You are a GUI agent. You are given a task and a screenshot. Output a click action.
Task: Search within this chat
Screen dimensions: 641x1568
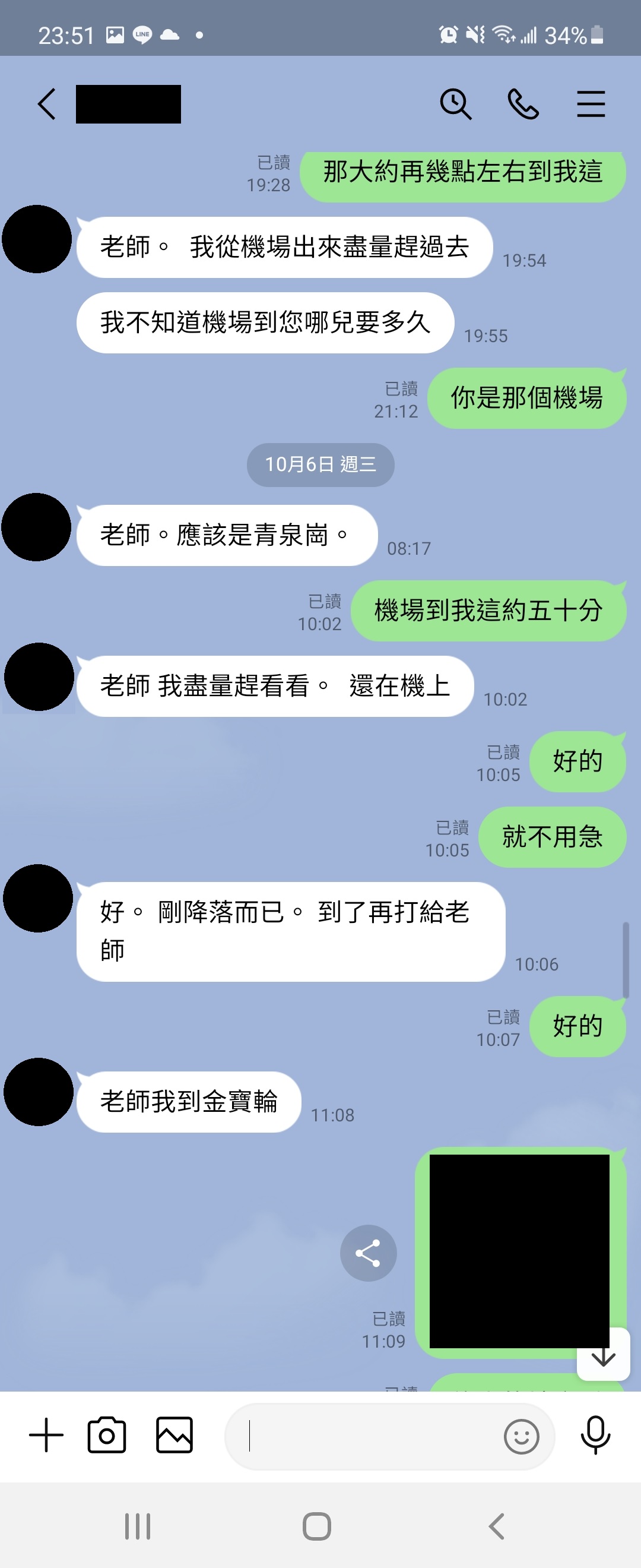tap(455, 104)
